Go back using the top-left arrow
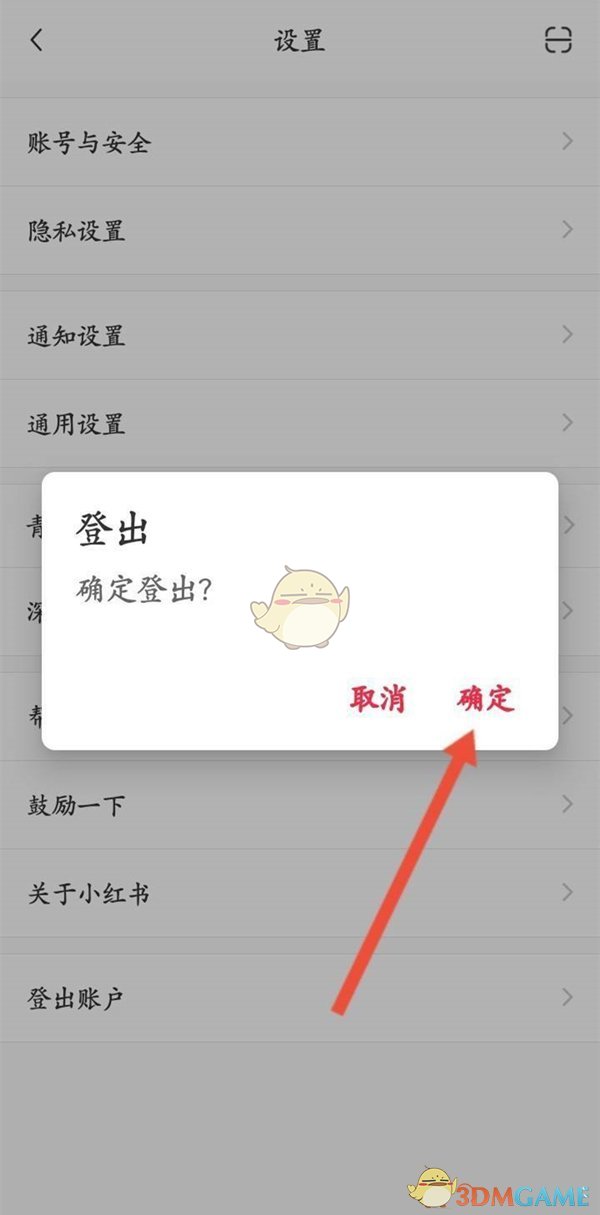 coord(37,41)
